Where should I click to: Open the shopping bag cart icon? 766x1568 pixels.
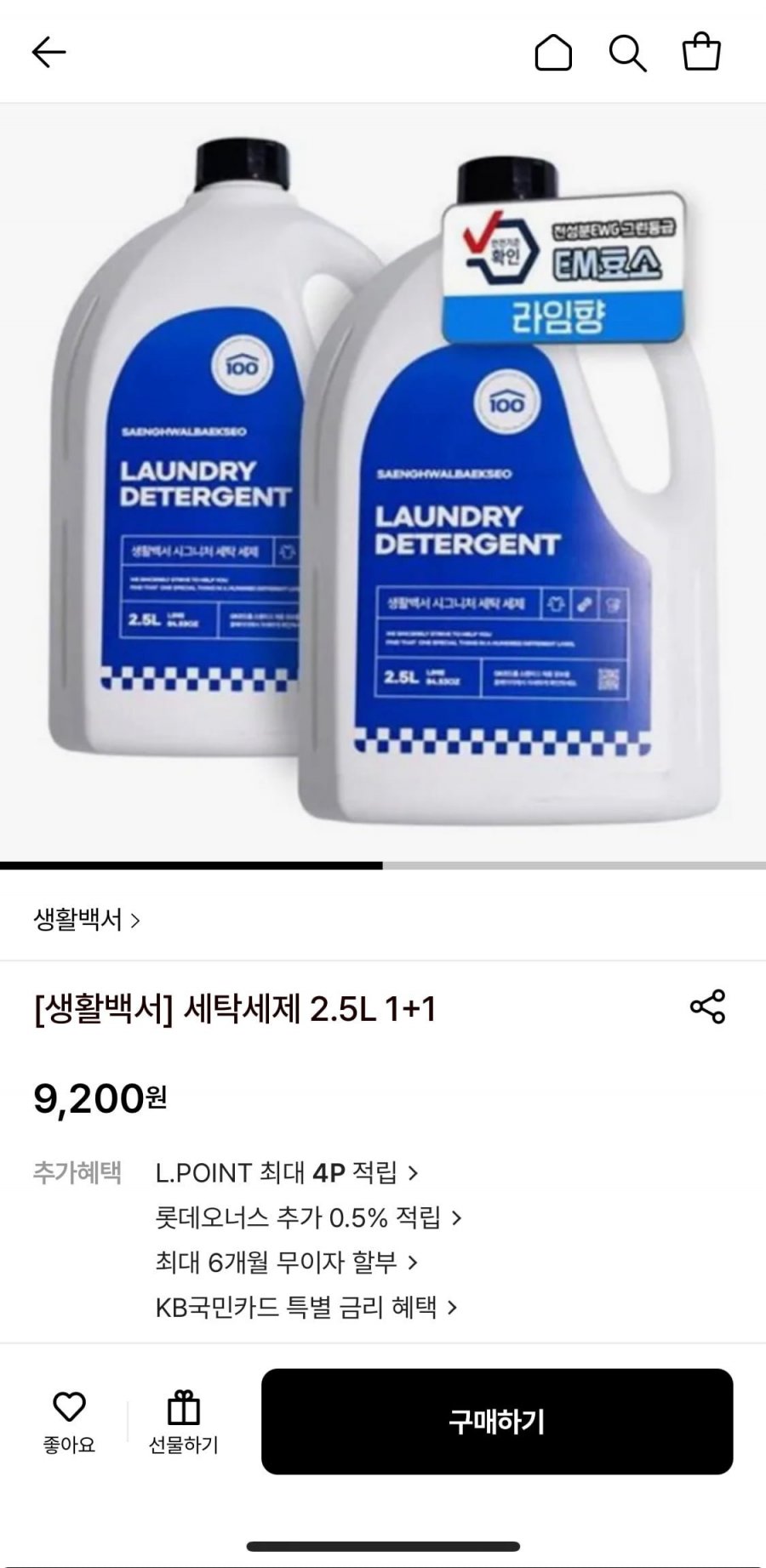point(700,53)
